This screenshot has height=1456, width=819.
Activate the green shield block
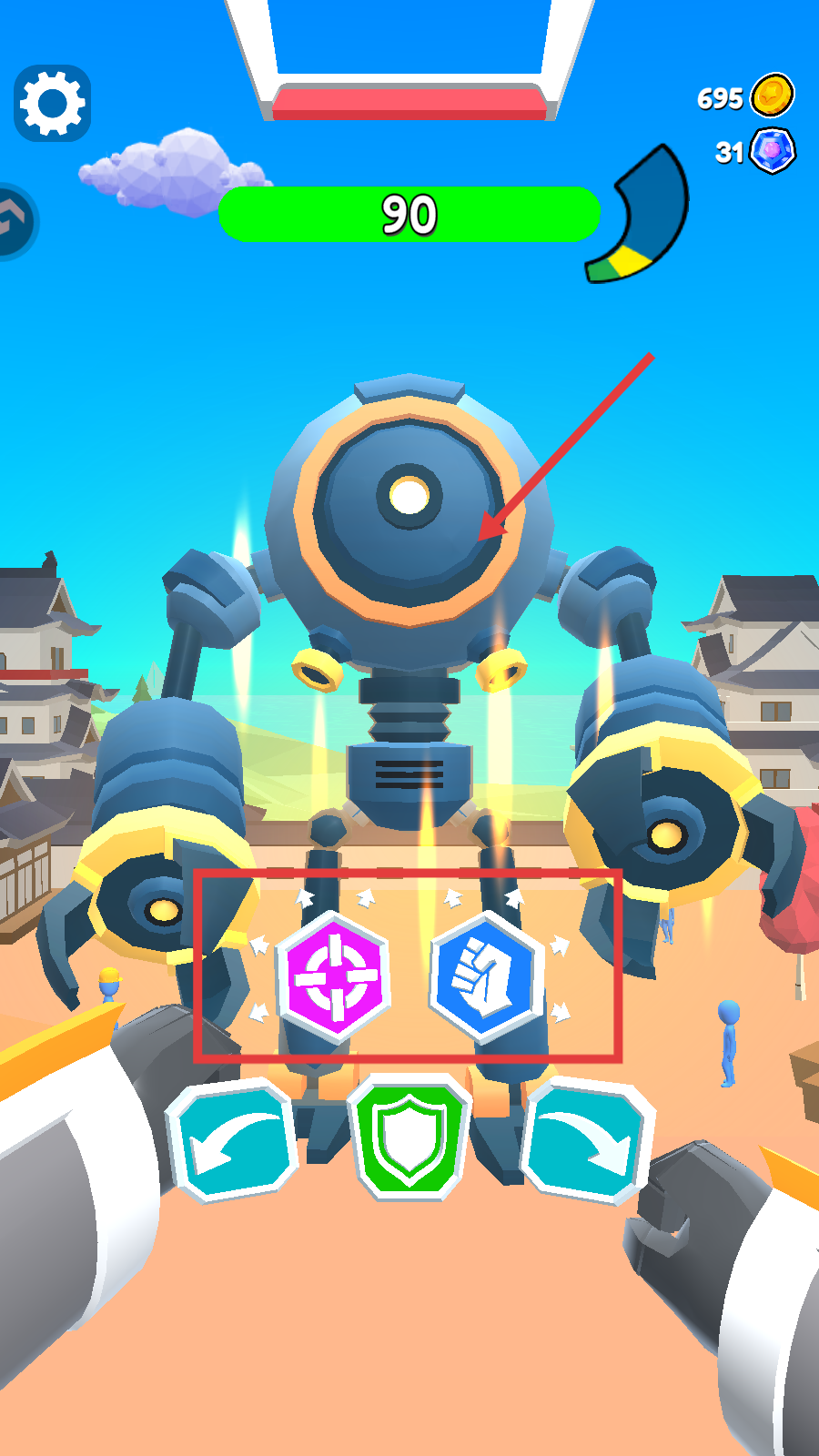(x=409, y=1137)
